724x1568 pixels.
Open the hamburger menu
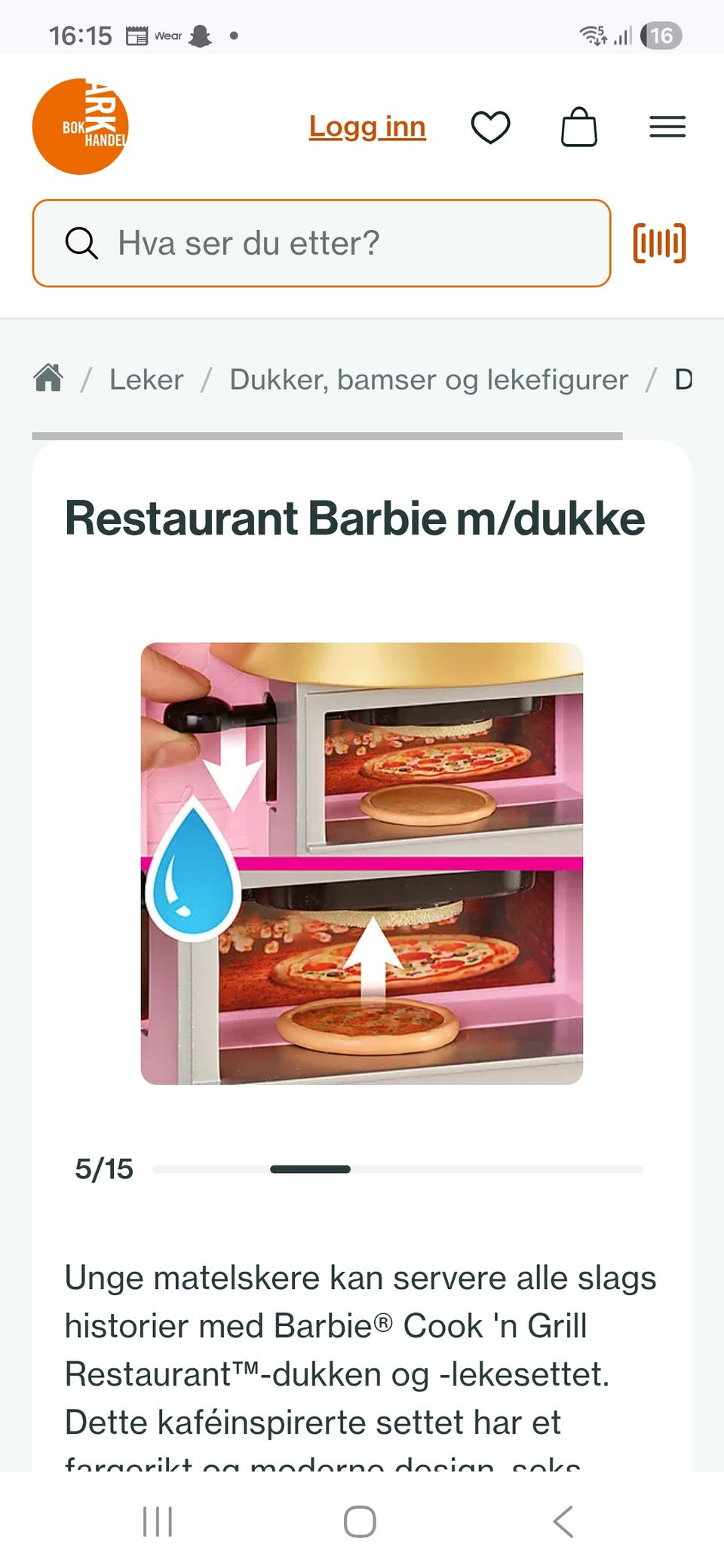coord(667,127)
